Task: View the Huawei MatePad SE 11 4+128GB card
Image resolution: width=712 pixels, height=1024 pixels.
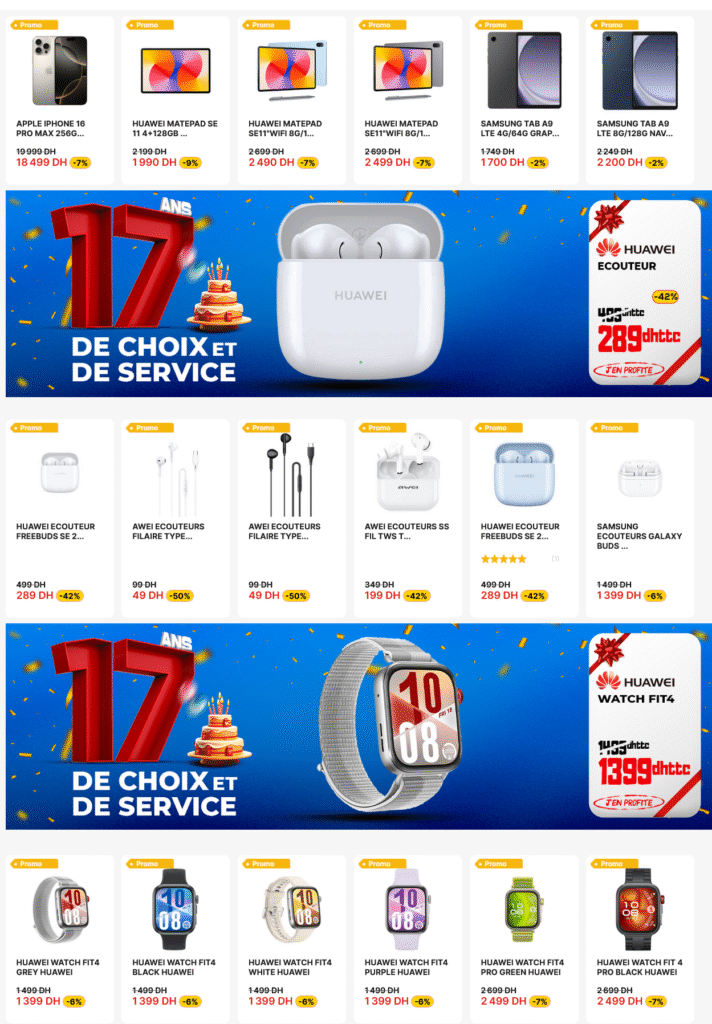Action: [175, 71]
